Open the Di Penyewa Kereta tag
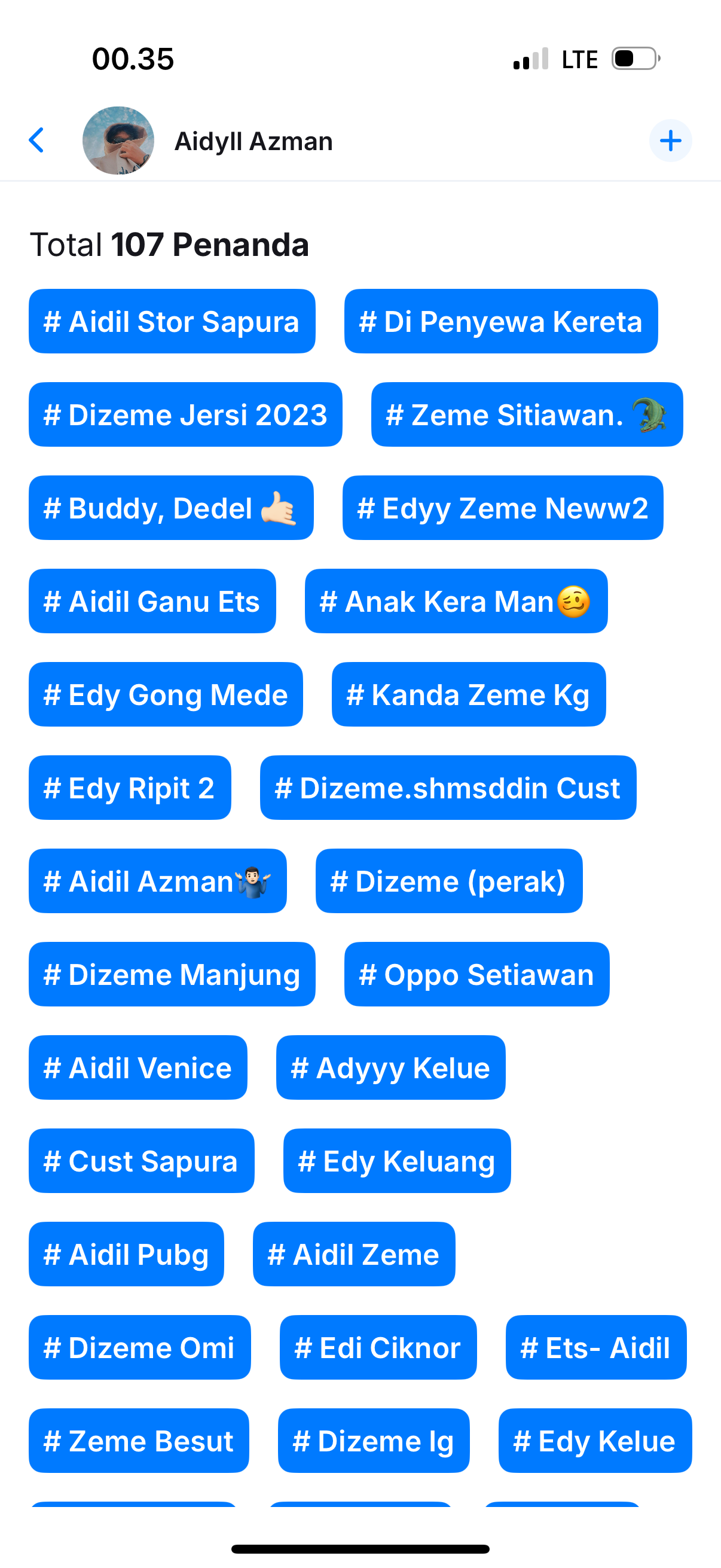Screen dimensions: 721x1568 pyautogui.click(x=500, y=321)
